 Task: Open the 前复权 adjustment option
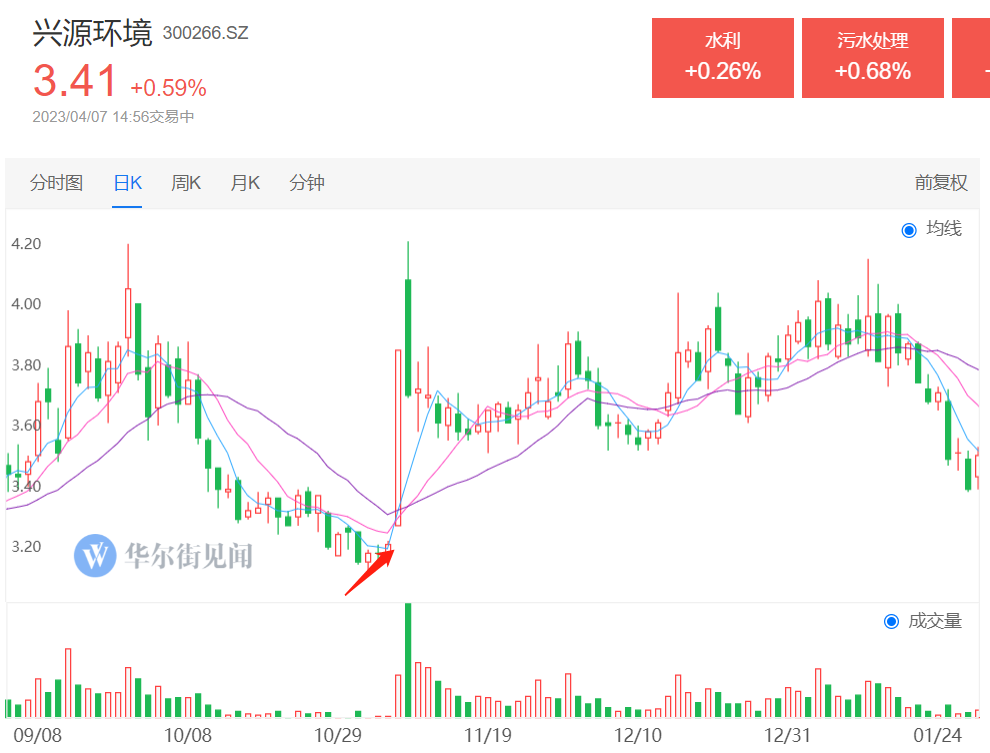[x=941, y=183]
